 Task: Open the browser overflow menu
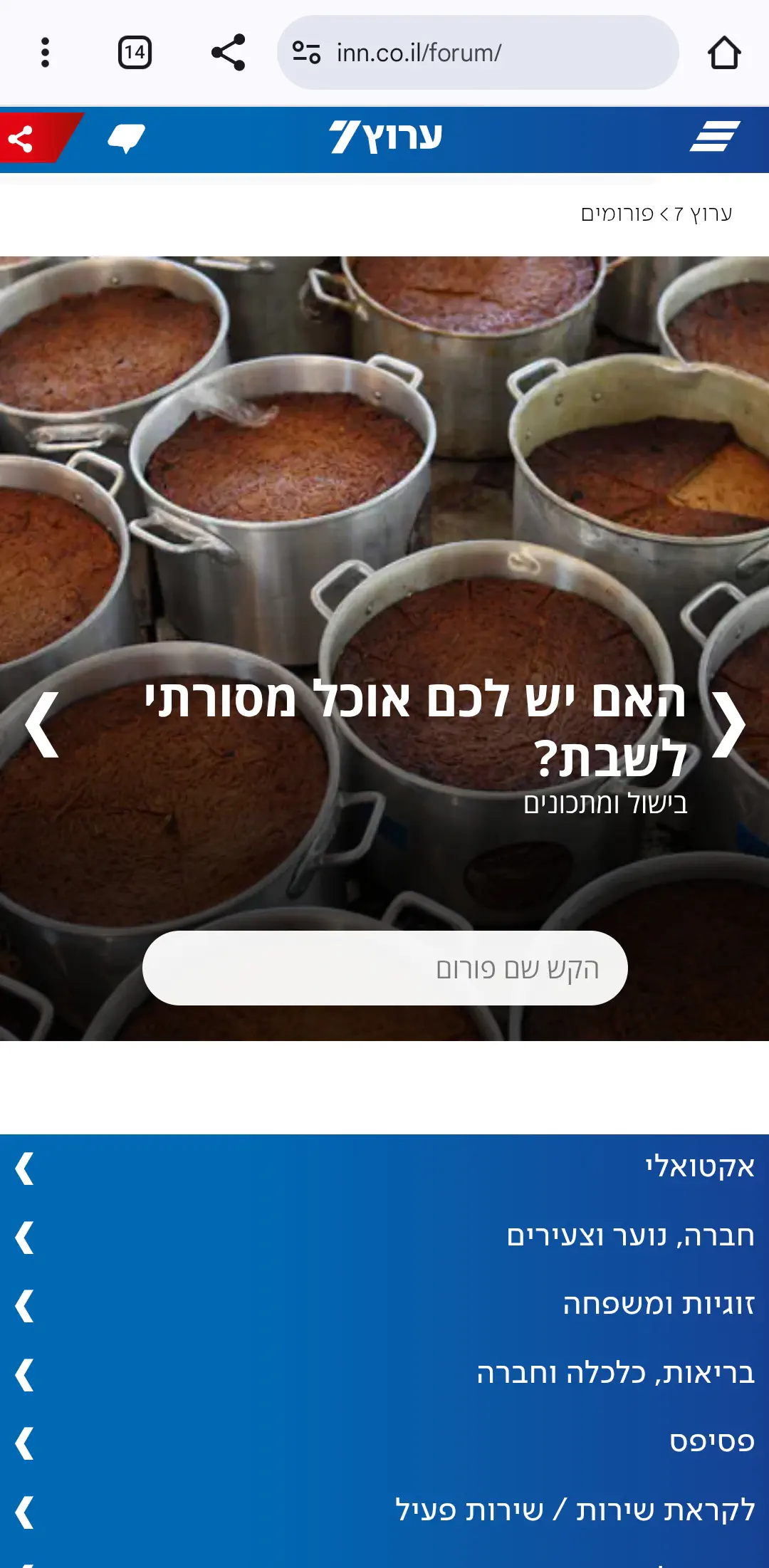(45, 53)
